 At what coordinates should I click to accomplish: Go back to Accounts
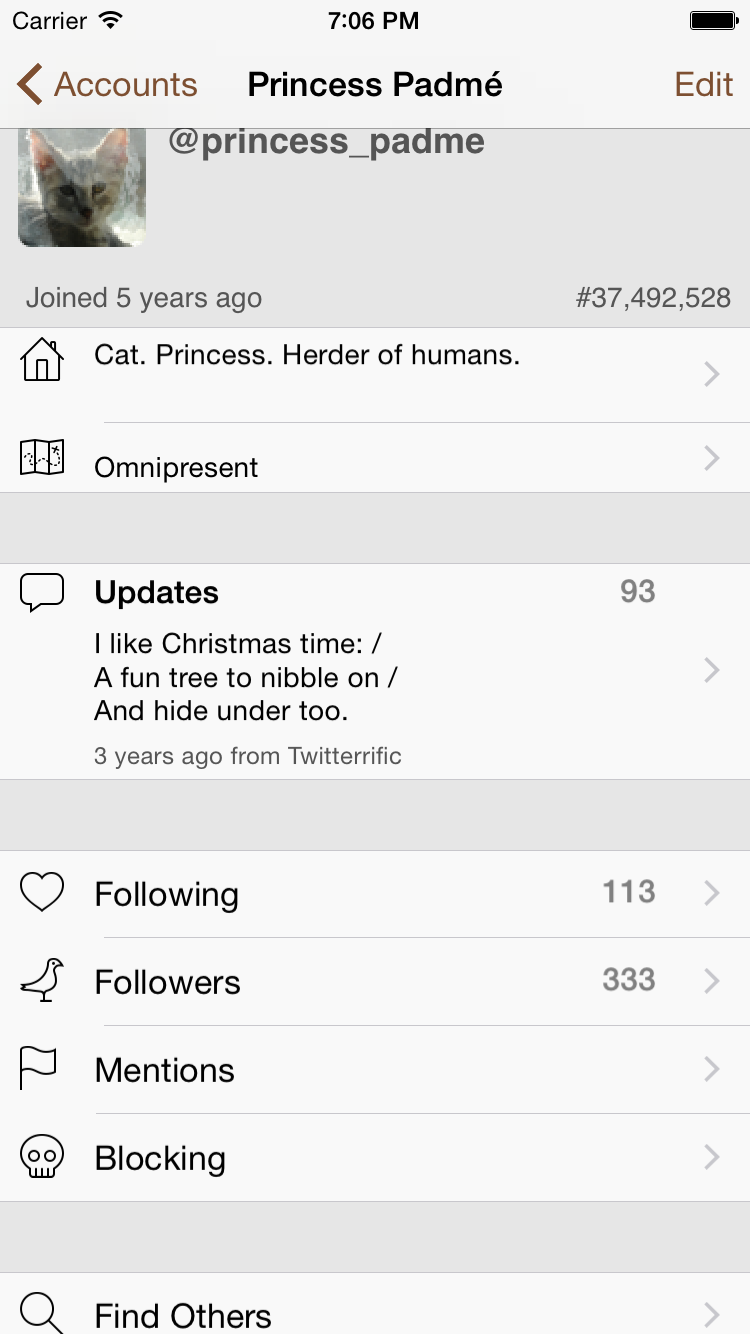click(107, 85)
